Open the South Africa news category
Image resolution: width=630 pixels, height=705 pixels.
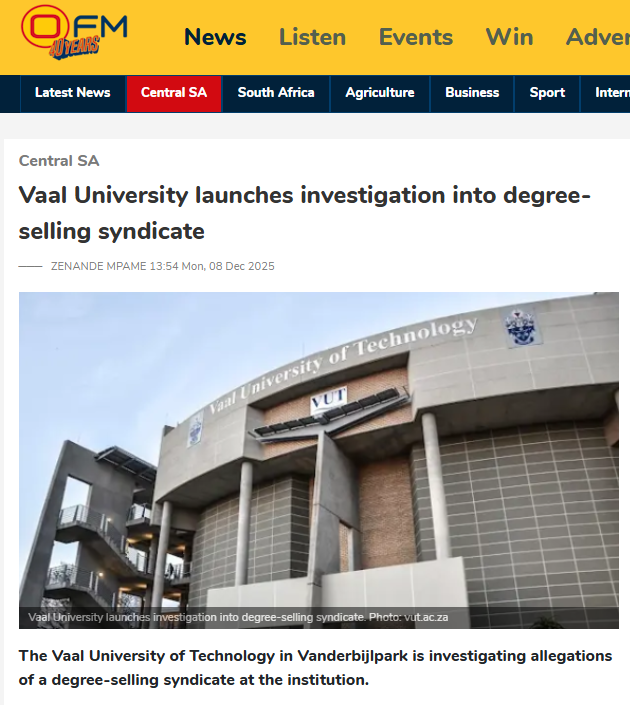click(276, 93)
